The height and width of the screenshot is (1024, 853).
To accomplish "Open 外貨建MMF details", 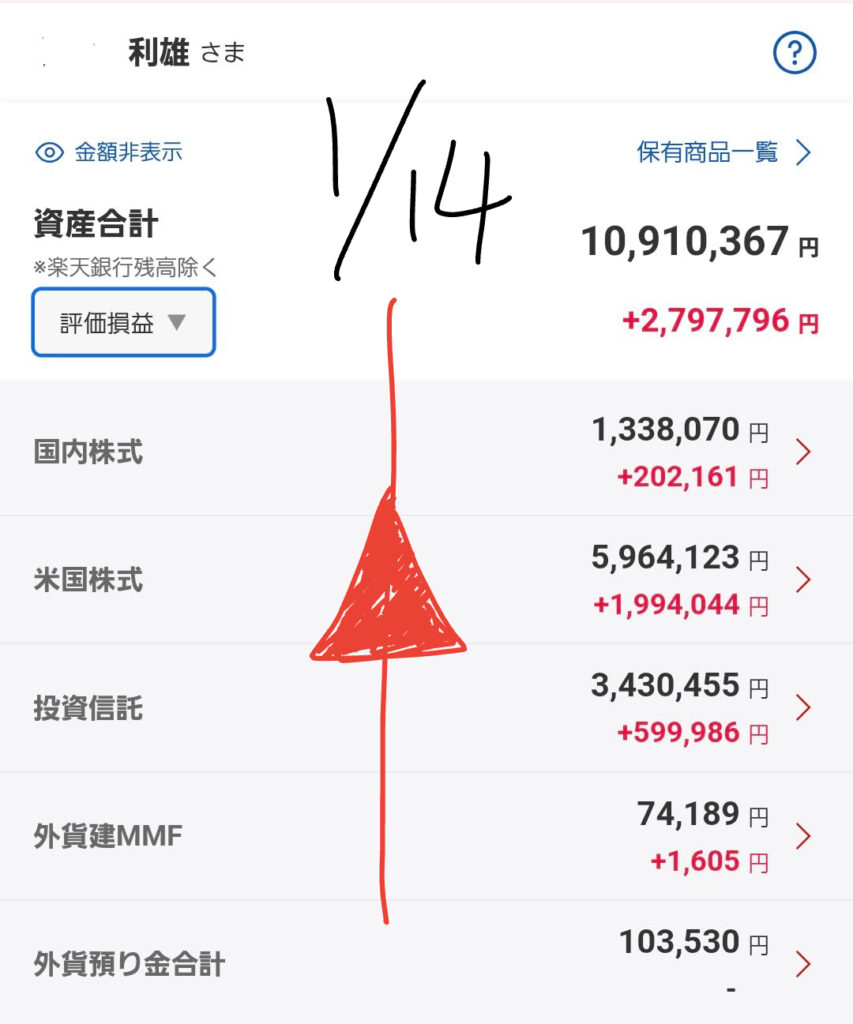I will pyautogui.click(x=426, y=836).
